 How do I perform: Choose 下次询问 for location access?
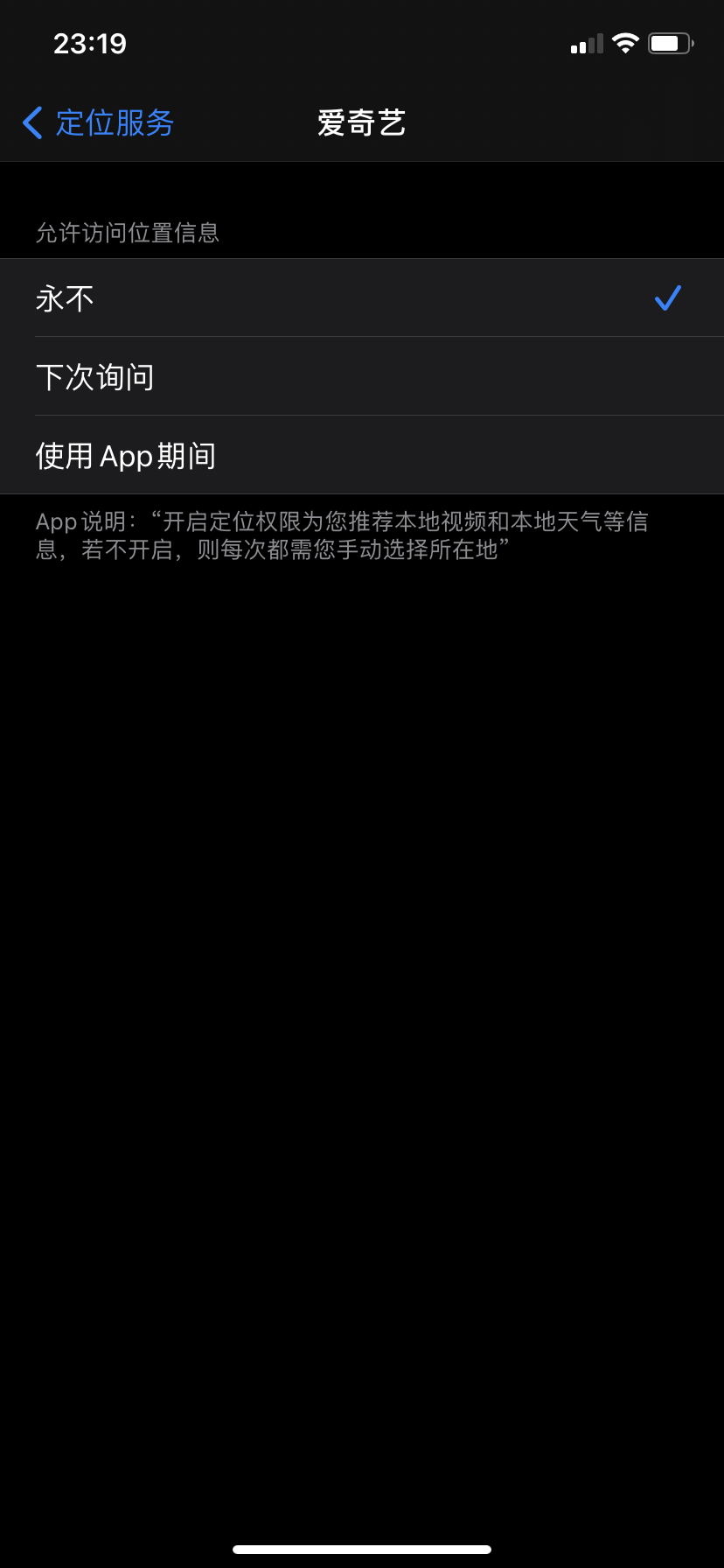[362, 377]
